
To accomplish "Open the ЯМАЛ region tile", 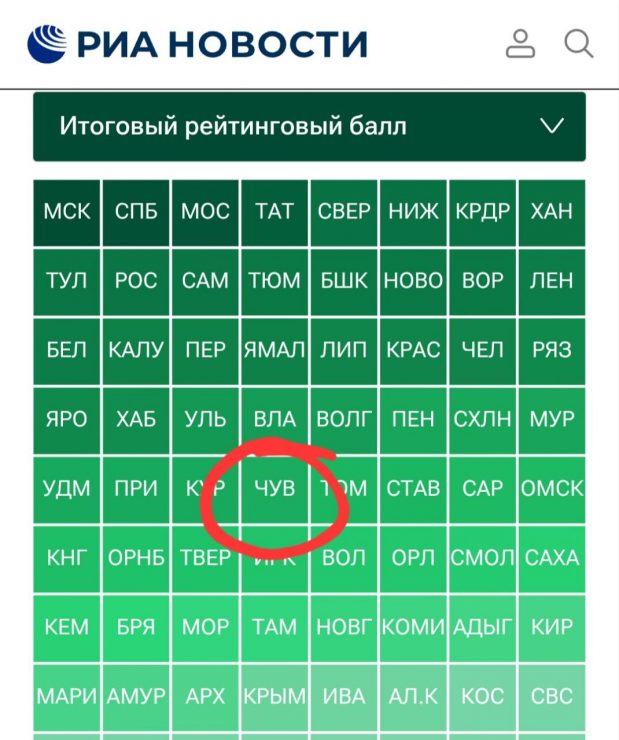I will coord(275,350).
